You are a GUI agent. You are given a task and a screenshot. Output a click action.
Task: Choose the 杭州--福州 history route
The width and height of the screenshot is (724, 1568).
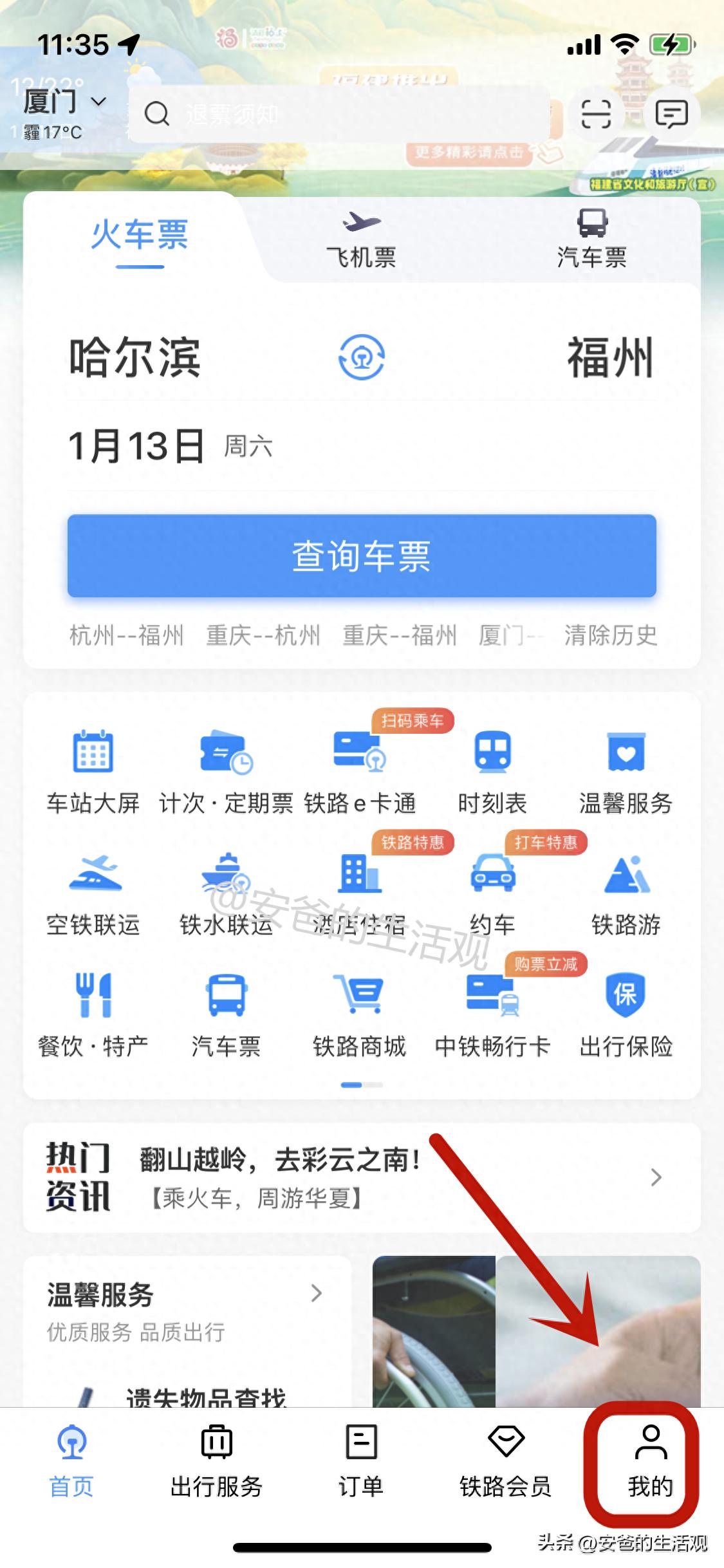coord(127,635)
